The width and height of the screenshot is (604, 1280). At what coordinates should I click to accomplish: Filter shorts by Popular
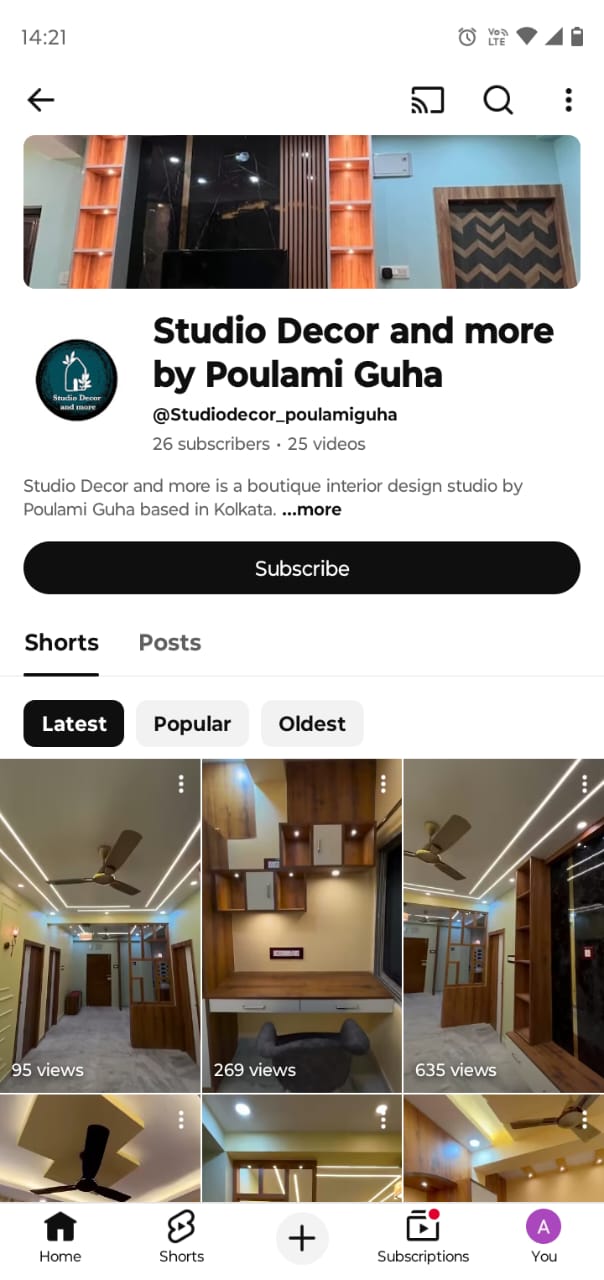(192, 724)
